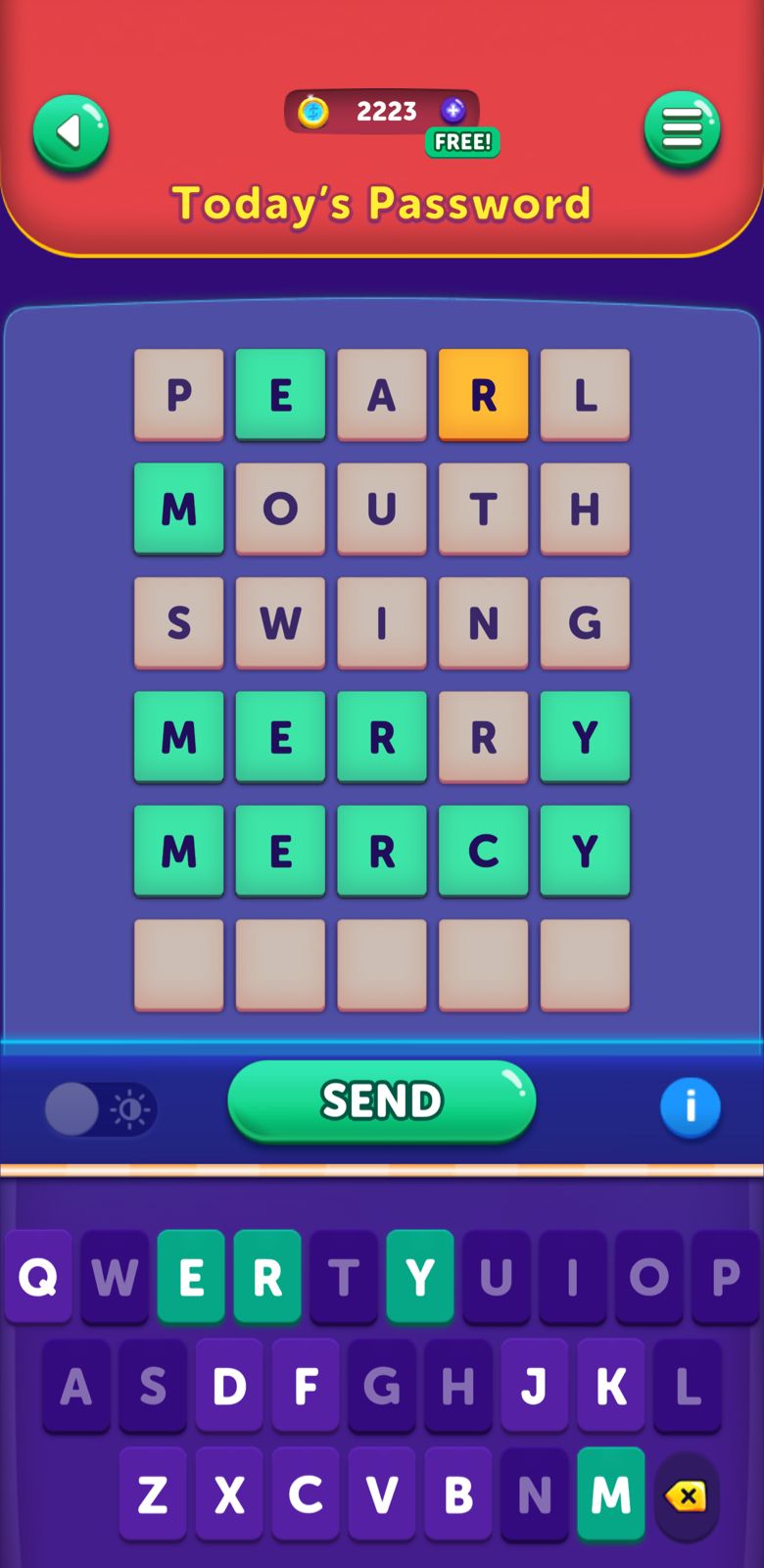
Task: Toggle the brightness mode switch
Action: tap(99, 1109)
